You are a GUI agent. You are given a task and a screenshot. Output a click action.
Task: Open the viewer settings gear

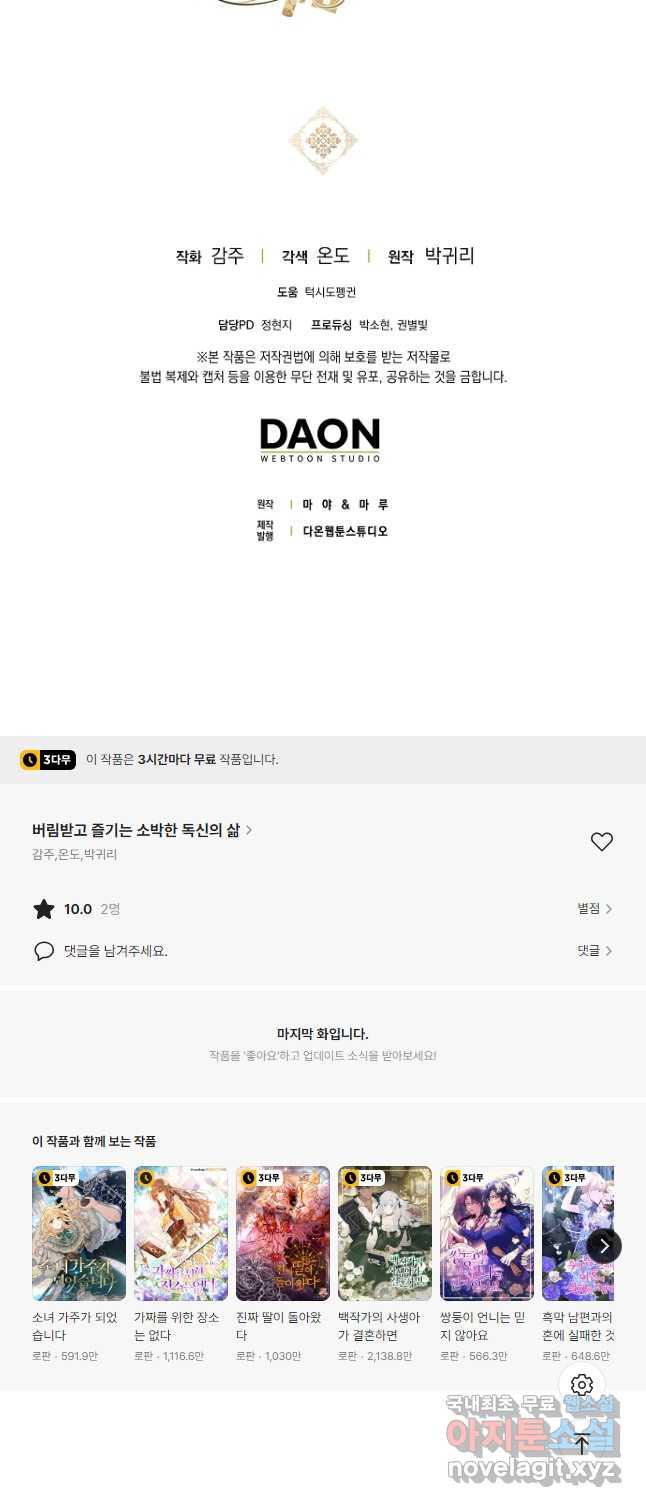[x=582, y=1385]
